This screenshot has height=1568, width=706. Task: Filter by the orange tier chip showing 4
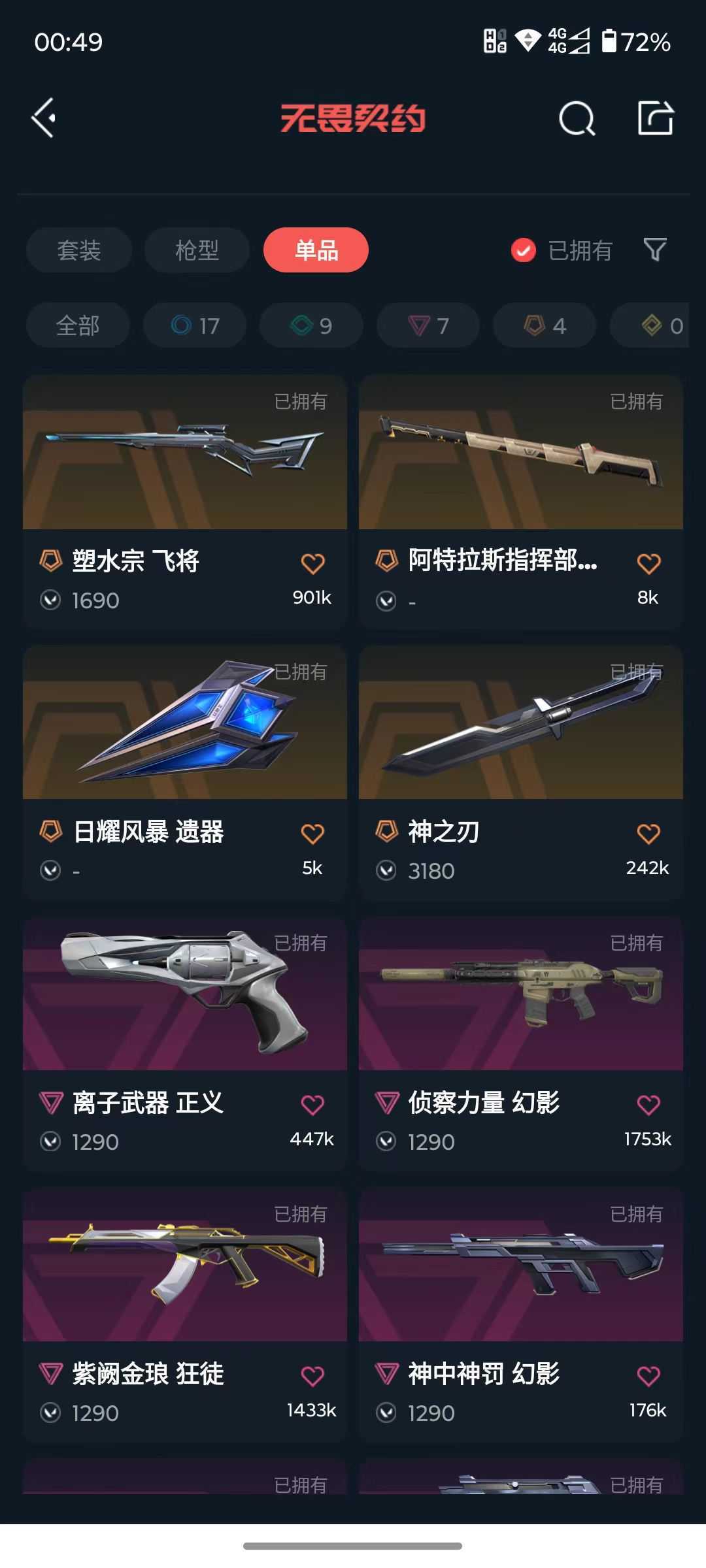[x=545, y=325]
